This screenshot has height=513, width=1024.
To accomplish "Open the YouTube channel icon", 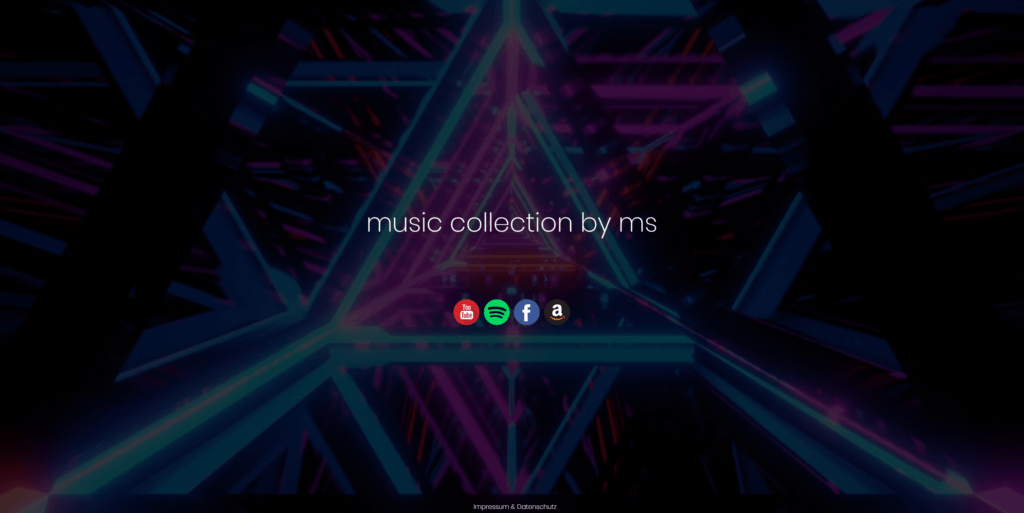I will click(x=466, y=312).
